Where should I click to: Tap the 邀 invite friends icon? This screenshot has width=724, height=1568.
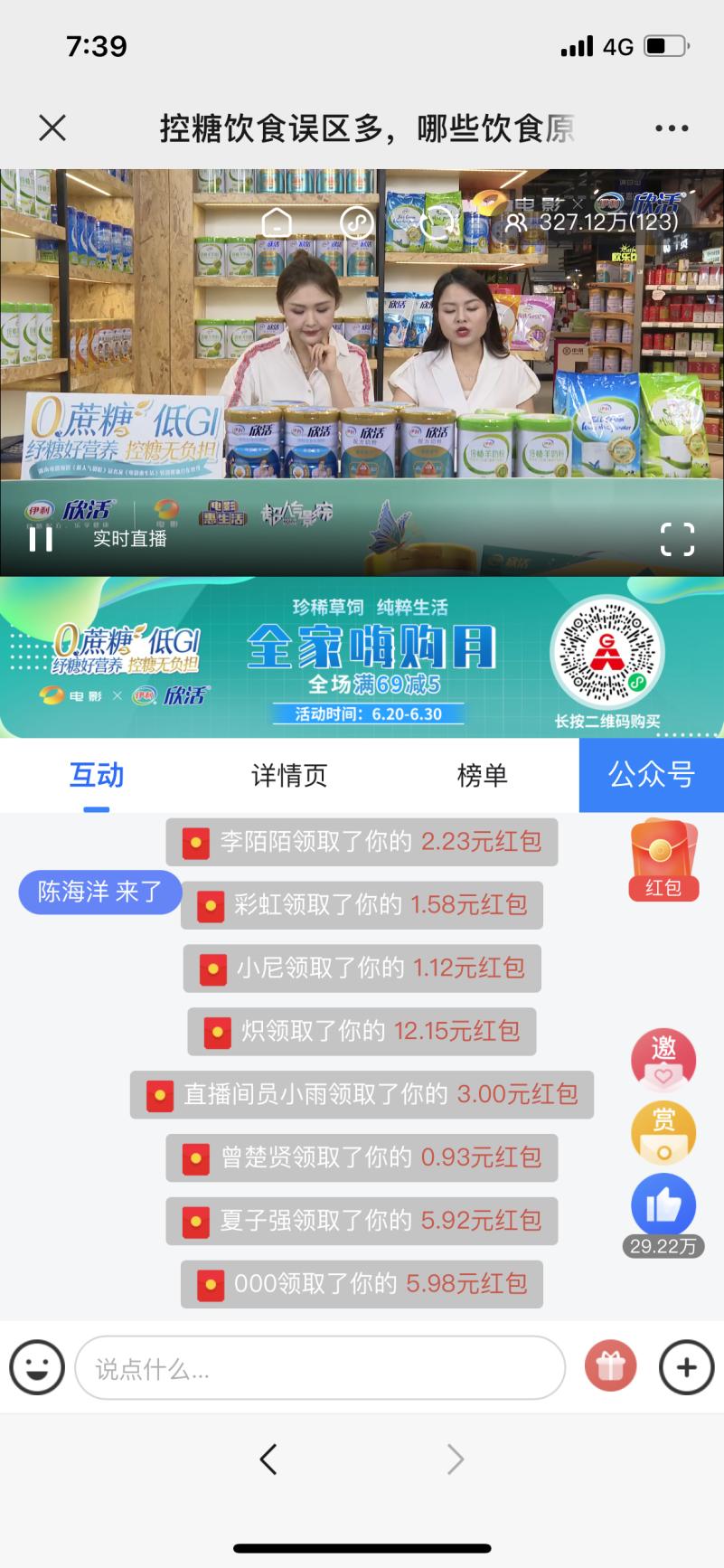[x=663, y=1060]
